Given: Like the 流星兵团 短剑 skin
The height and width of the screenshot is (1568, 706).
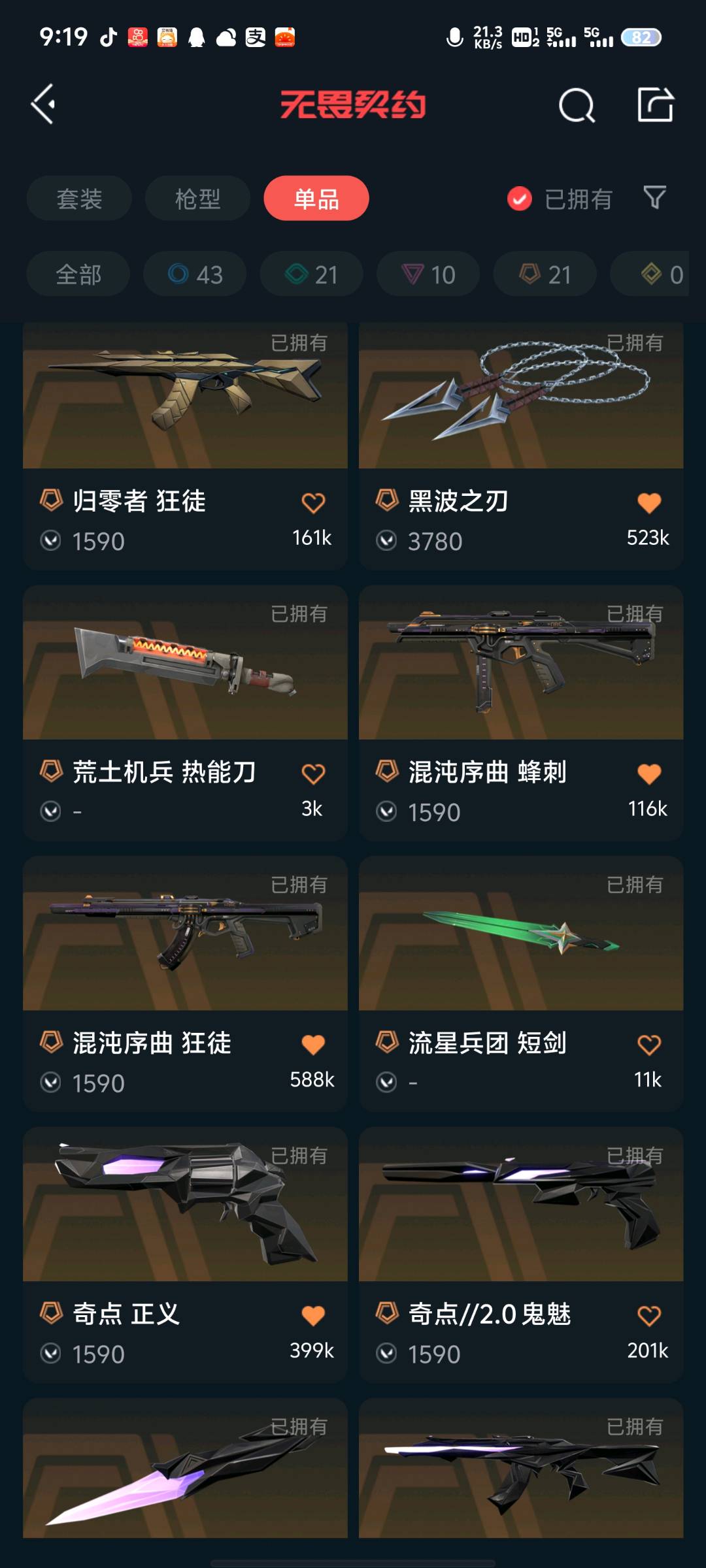Looking at the screenshot, I should (x=649, y=1045).
